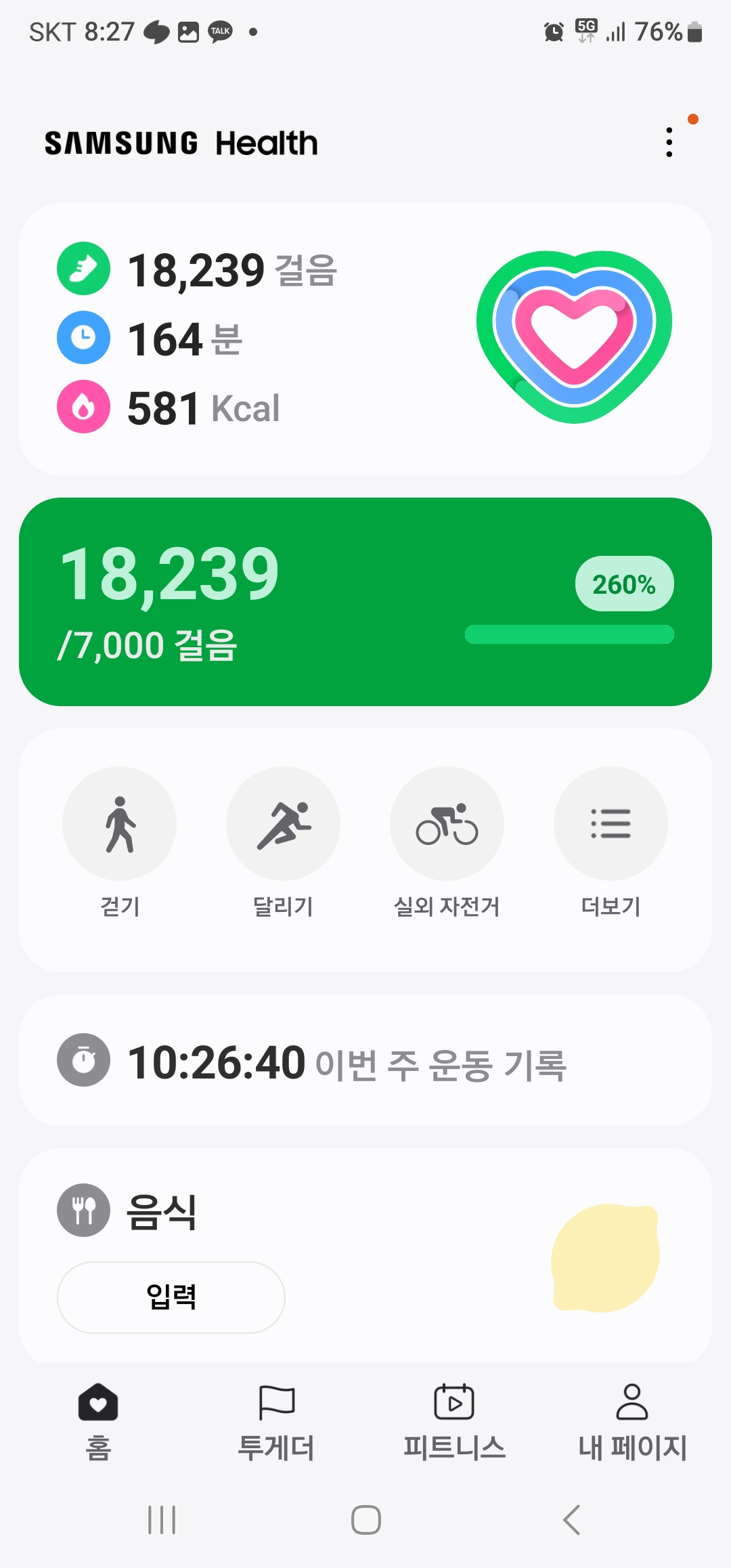731x1568 pixels.
Task: Start a 달리기 running workout
Action: [283, 824]
